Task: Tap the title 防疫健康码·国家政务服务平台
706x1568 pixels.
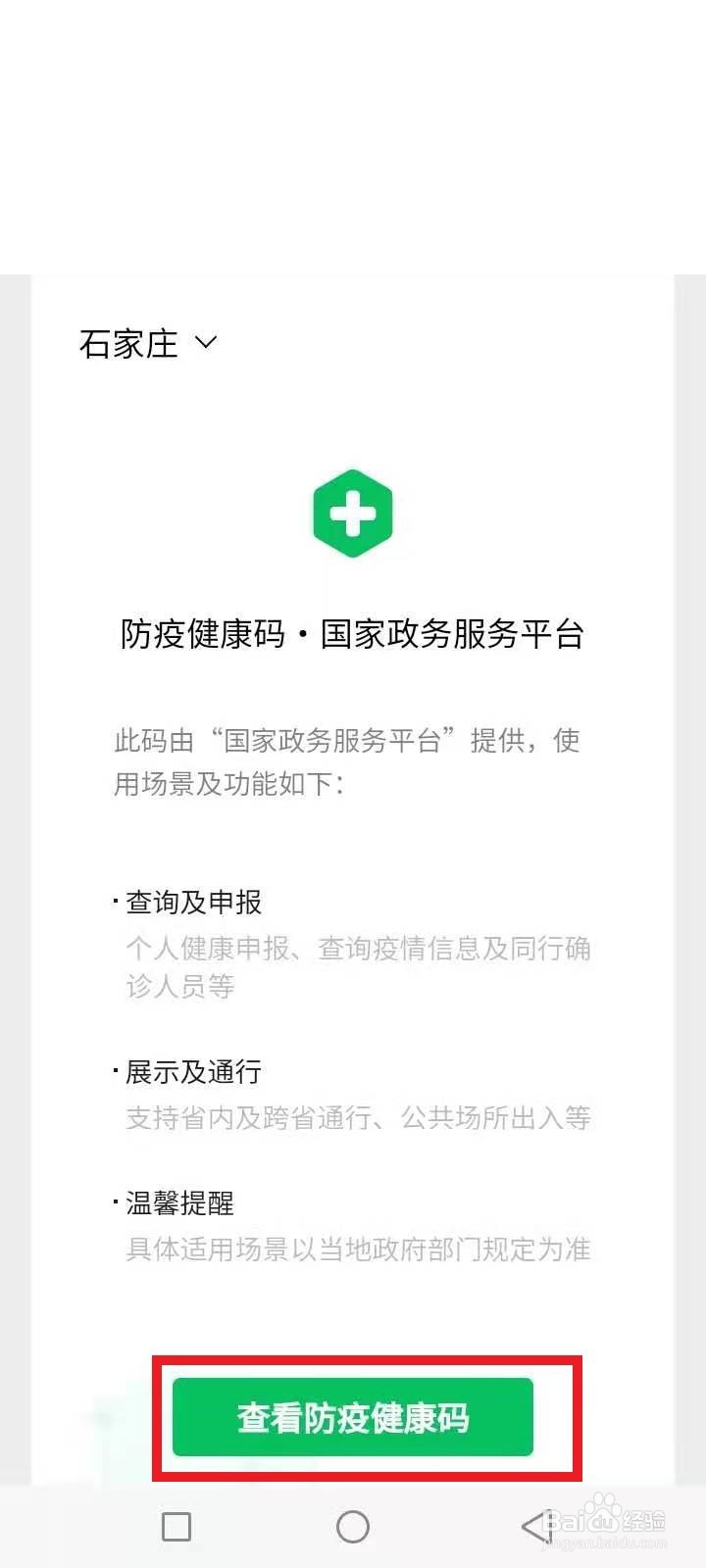Action: tap(353, 634)
